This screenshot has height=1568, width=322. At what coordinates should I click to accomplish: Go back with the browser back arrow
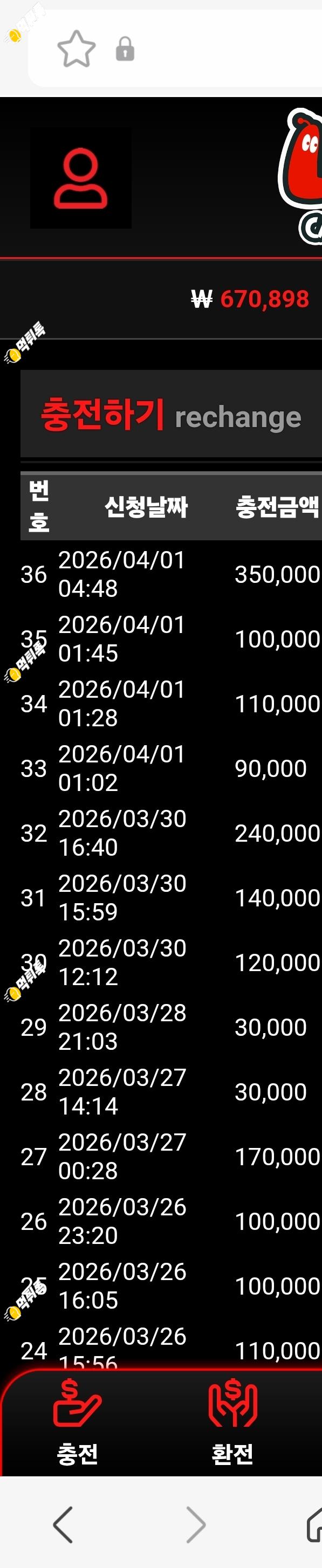[x=63, y=1524]
